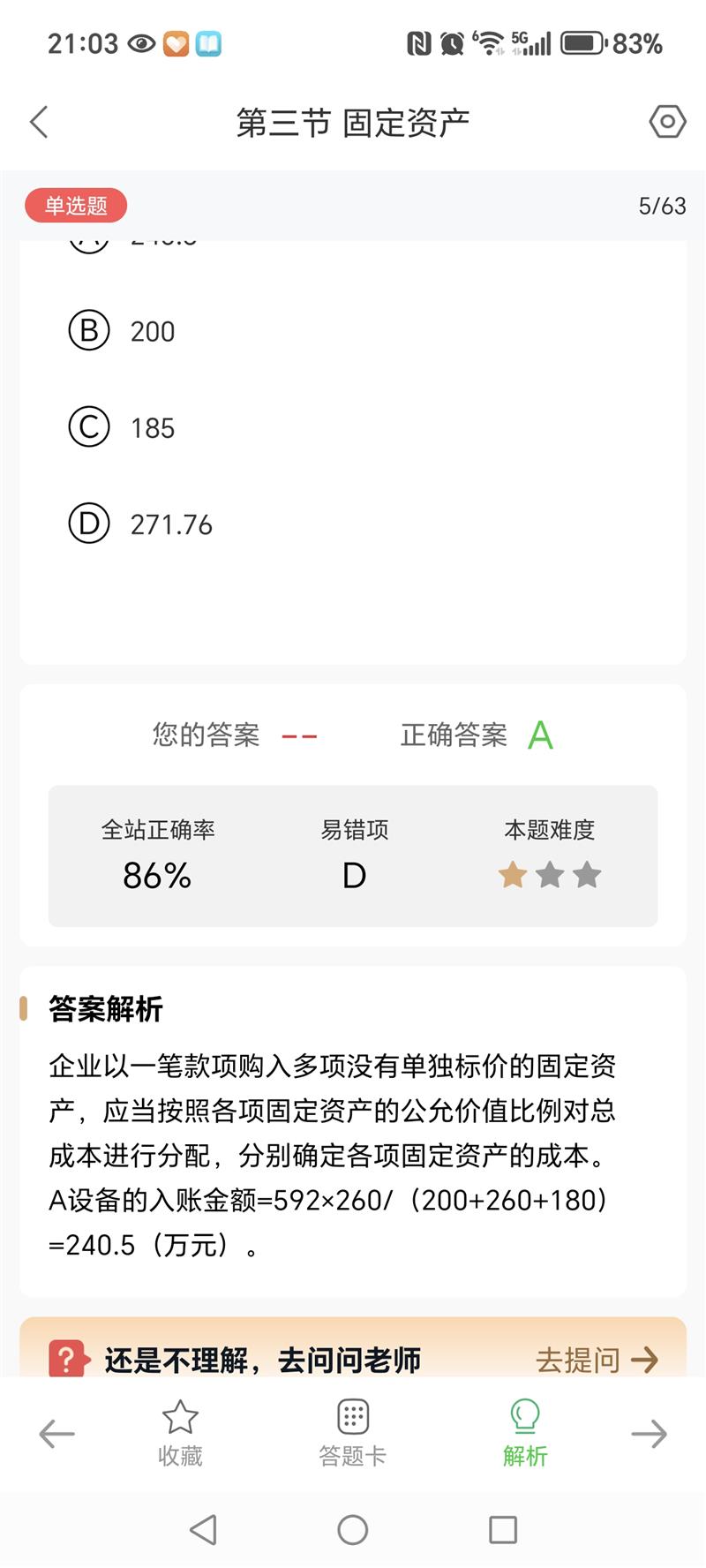Go back from the 固定资产 section

click(x=39, y=122)
